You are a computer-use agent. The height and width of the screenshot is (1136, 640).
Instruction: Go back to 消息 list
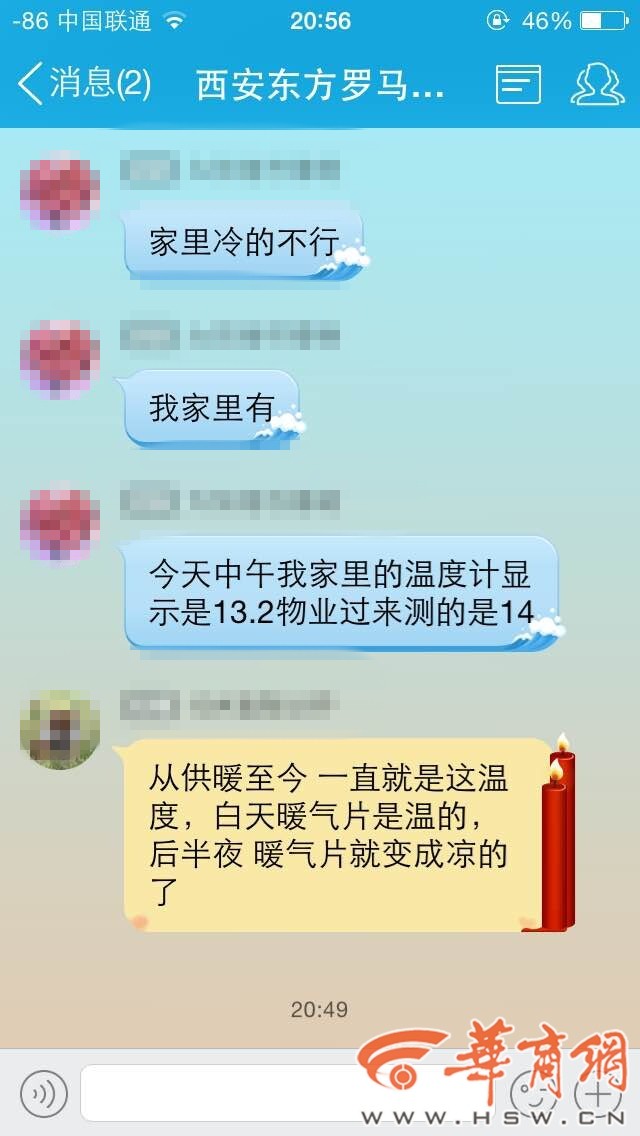coord(83,84)
